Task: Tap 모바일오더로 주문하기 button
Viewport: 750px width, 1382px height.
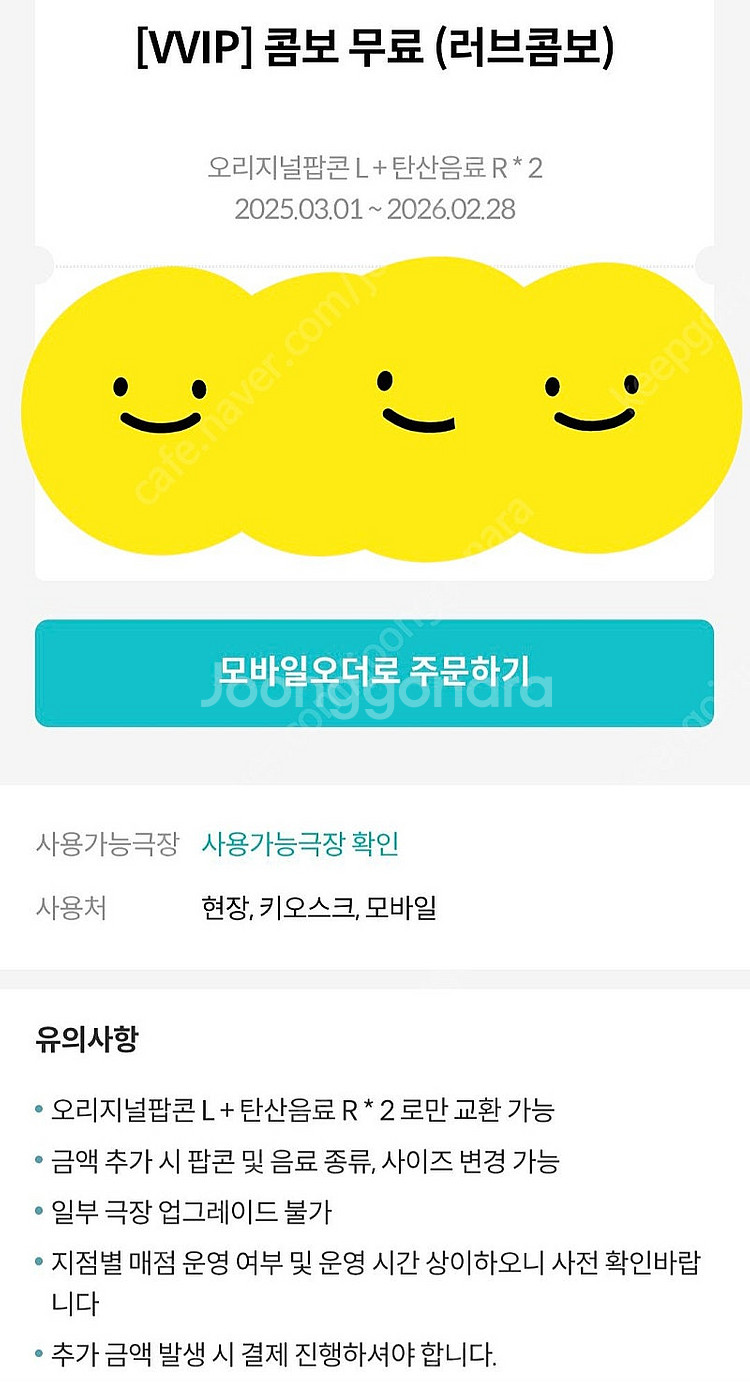Action: [x=374, y=672]
